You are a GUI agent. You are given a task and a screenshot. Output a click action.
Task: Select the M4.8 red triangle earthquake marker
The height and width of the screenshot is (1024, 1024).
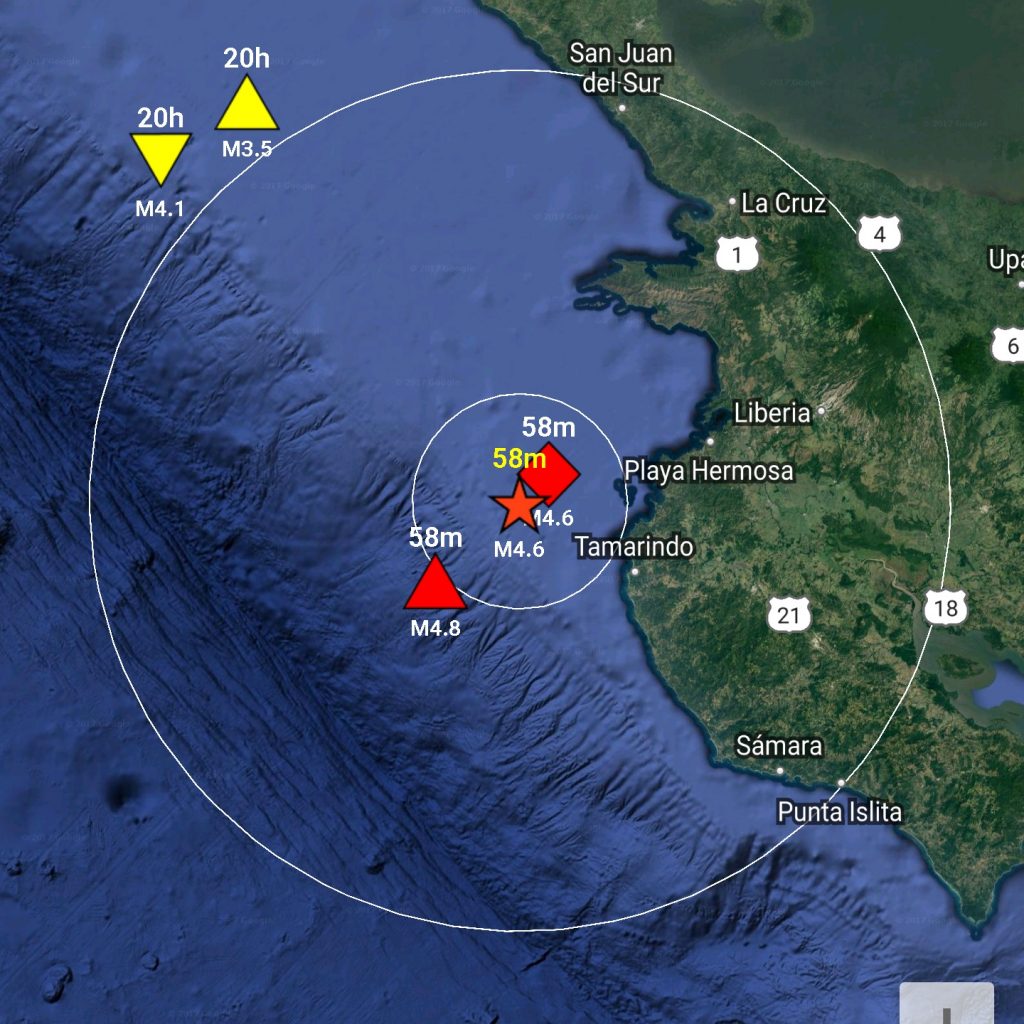[x=435, y=587]
